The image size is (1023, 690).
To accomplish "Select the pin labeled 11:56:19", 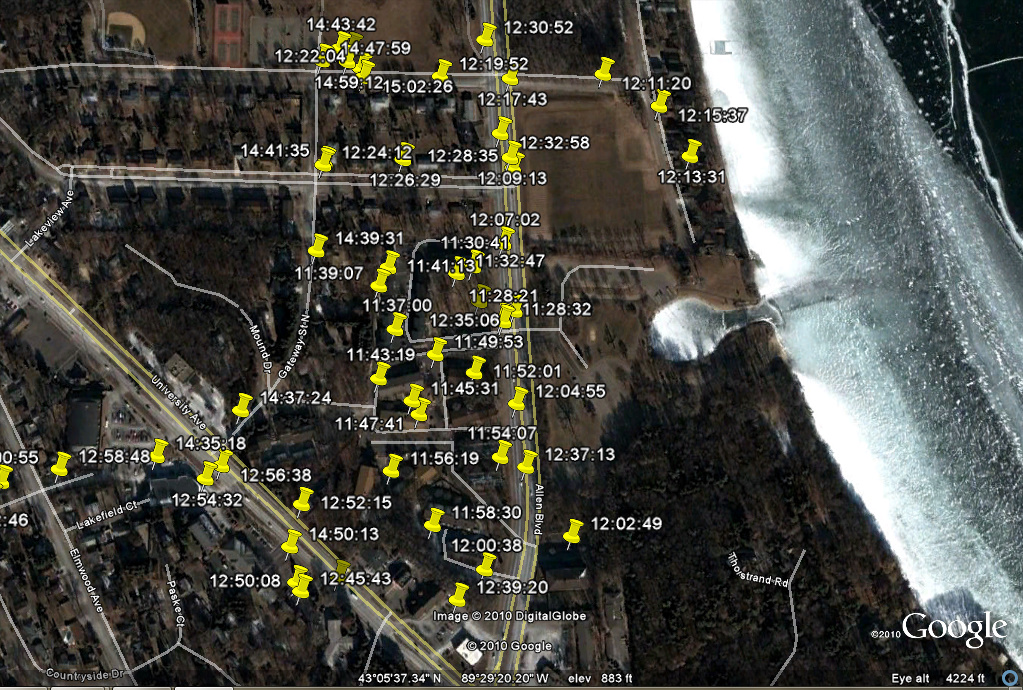I will click(x=393, y=465).
